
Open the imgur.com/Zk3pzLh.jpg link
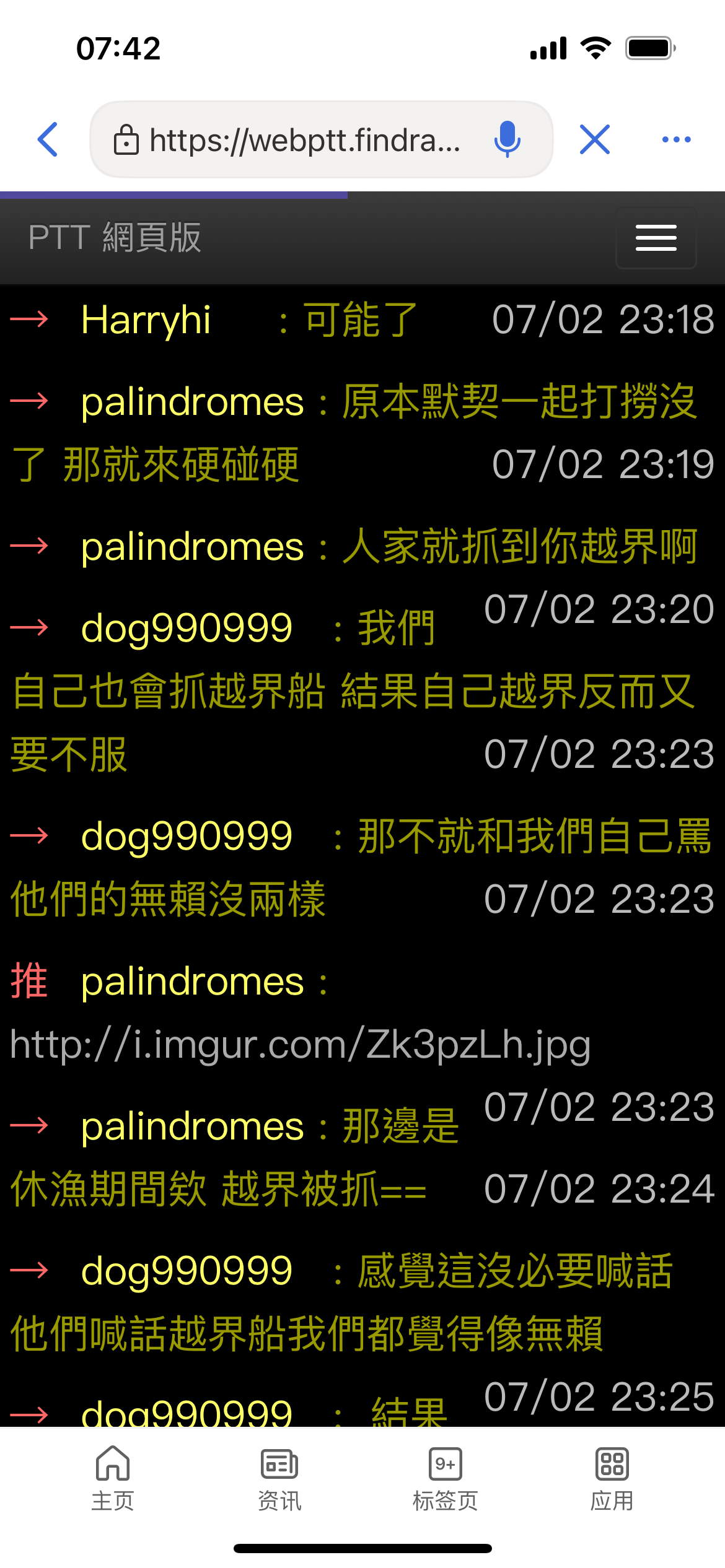(x=301, y=1045)
